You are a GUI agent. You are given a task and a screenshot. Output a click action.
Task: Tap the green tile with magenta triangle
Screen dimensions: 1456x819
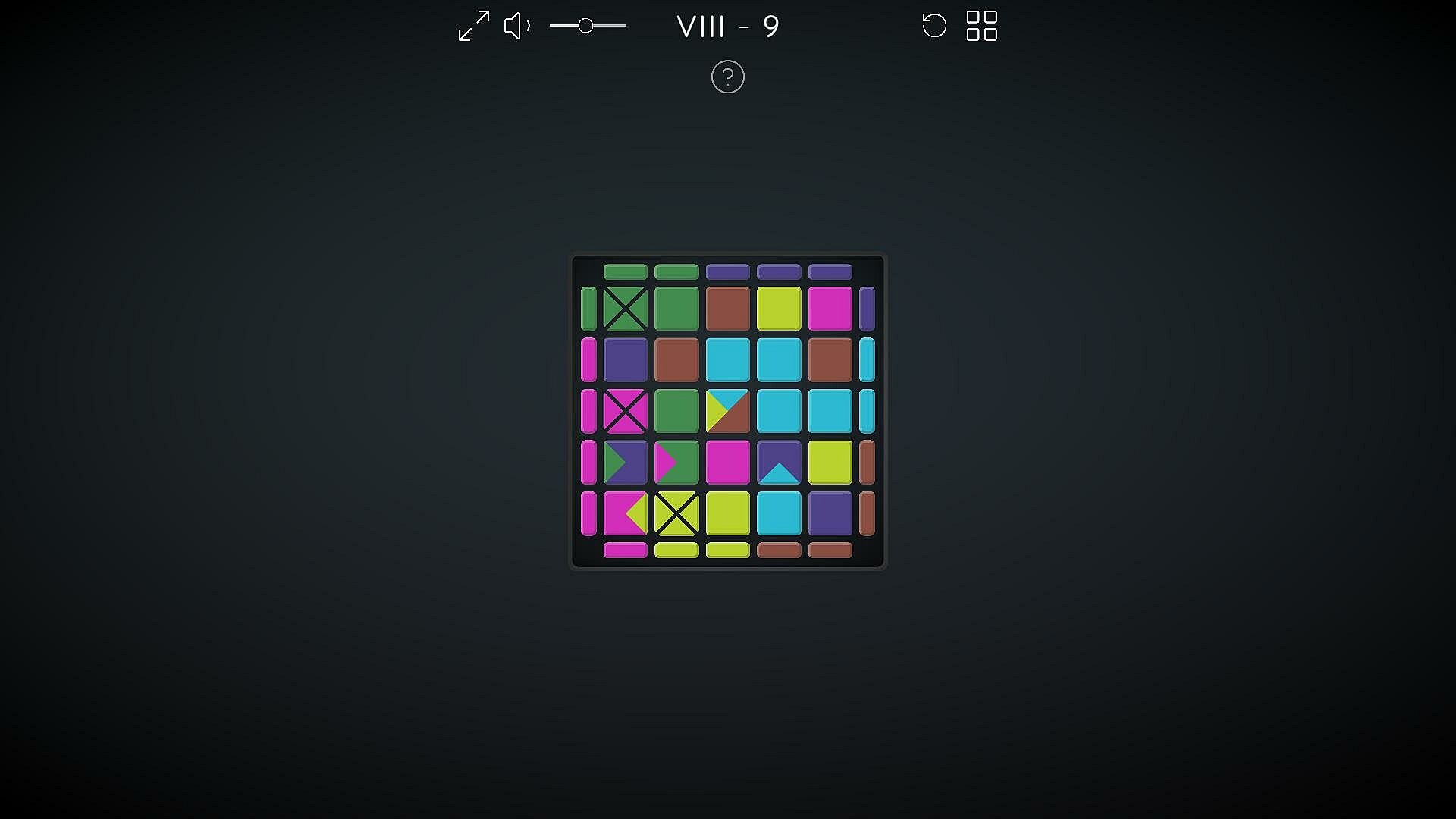(676, 462)
